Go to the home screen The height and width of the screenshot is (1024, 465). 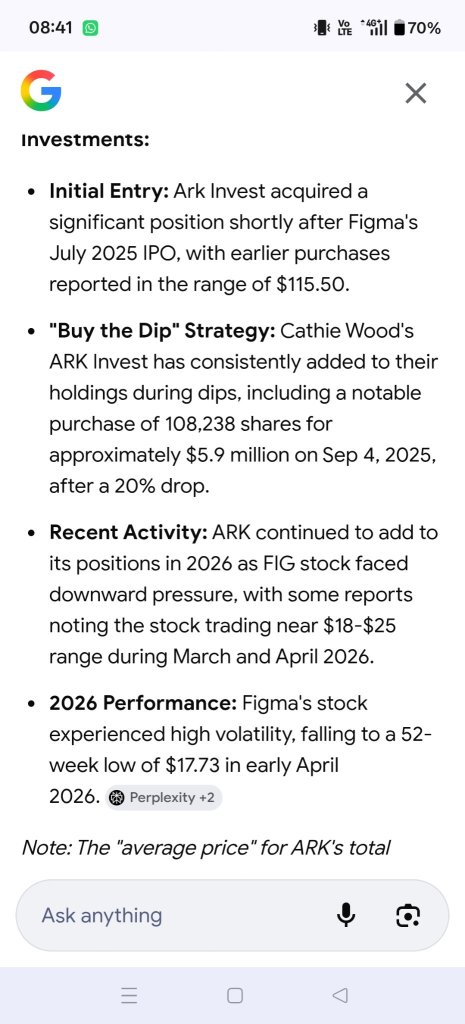click(234, 995)
